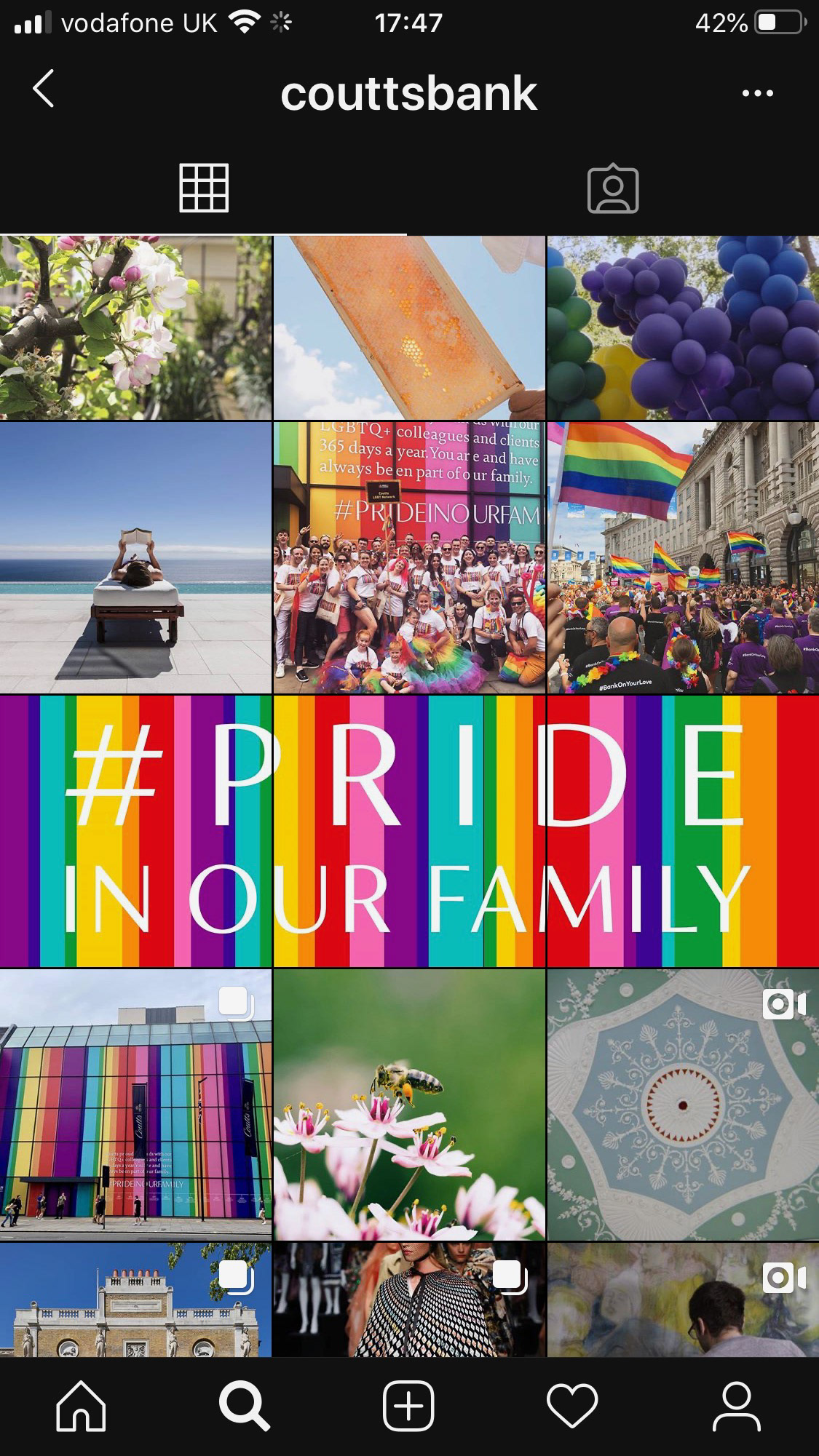This screenshot has width=819, height=1456.
Task: Open the Search and explore tab
Action: (x=245, y=1407)
